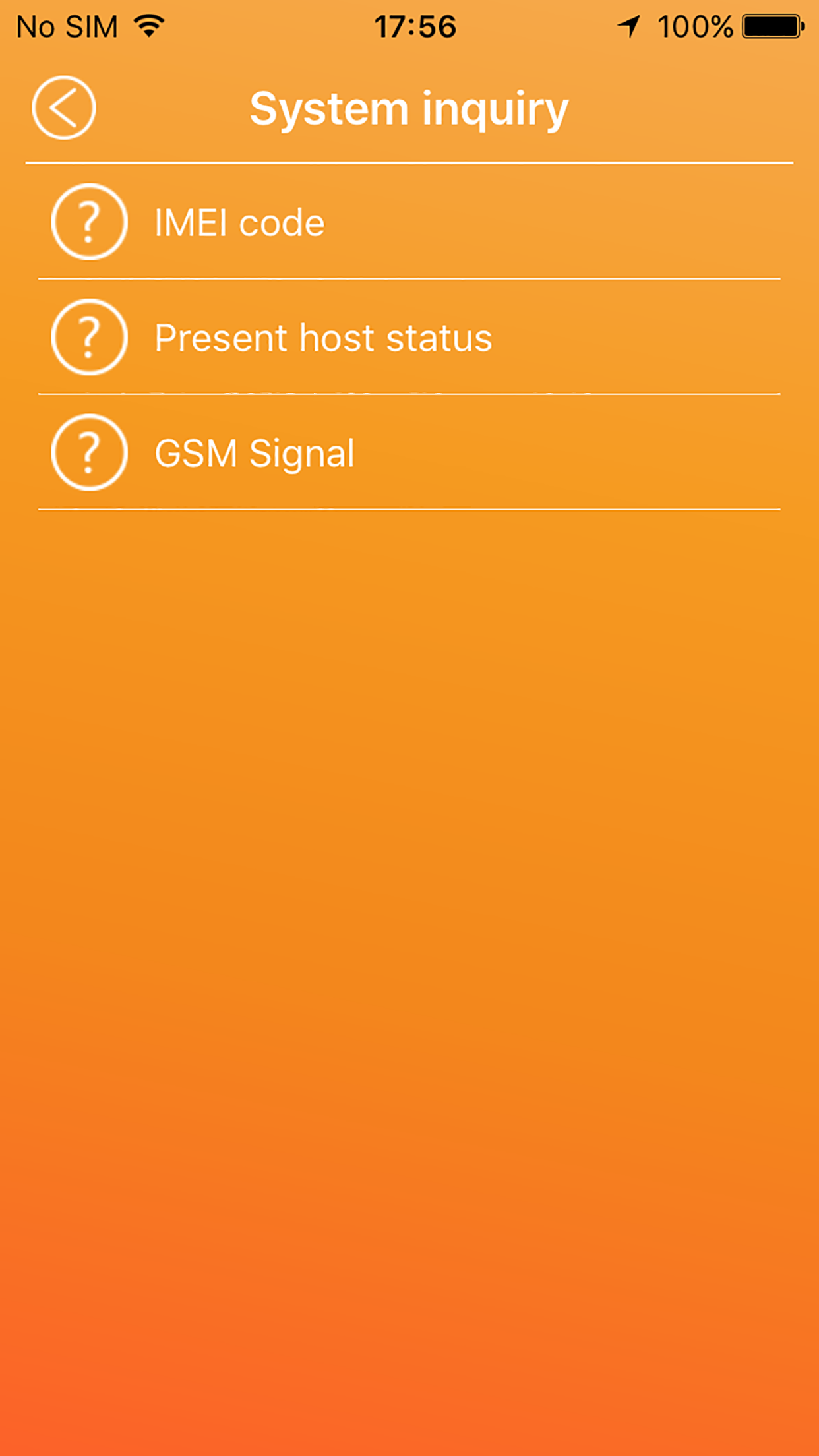The width and height of the screenshot is (819, 1456).
Task: Tap the battery icon in the status bar
Action: pyautogui.click(x=772, y=25)
